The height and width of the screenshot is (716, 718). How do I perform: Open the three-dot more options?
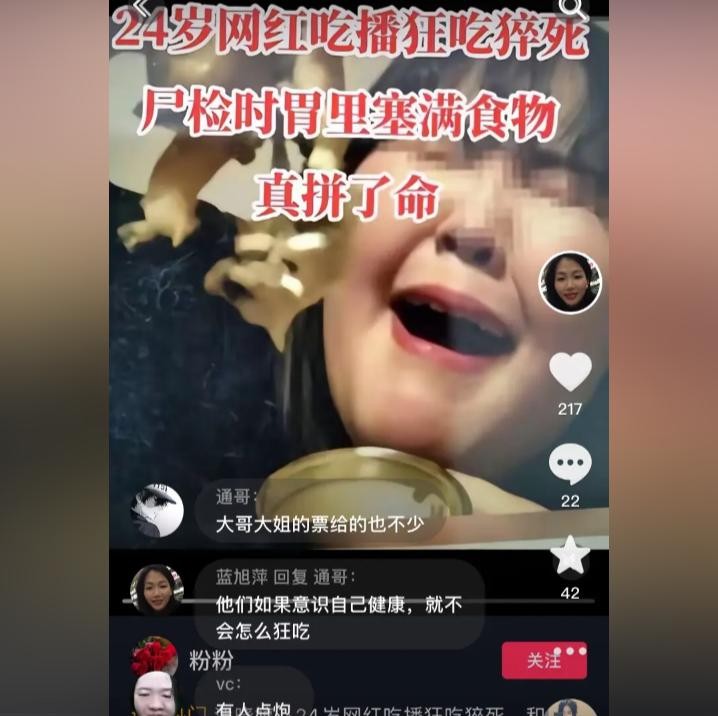(572, 651)
